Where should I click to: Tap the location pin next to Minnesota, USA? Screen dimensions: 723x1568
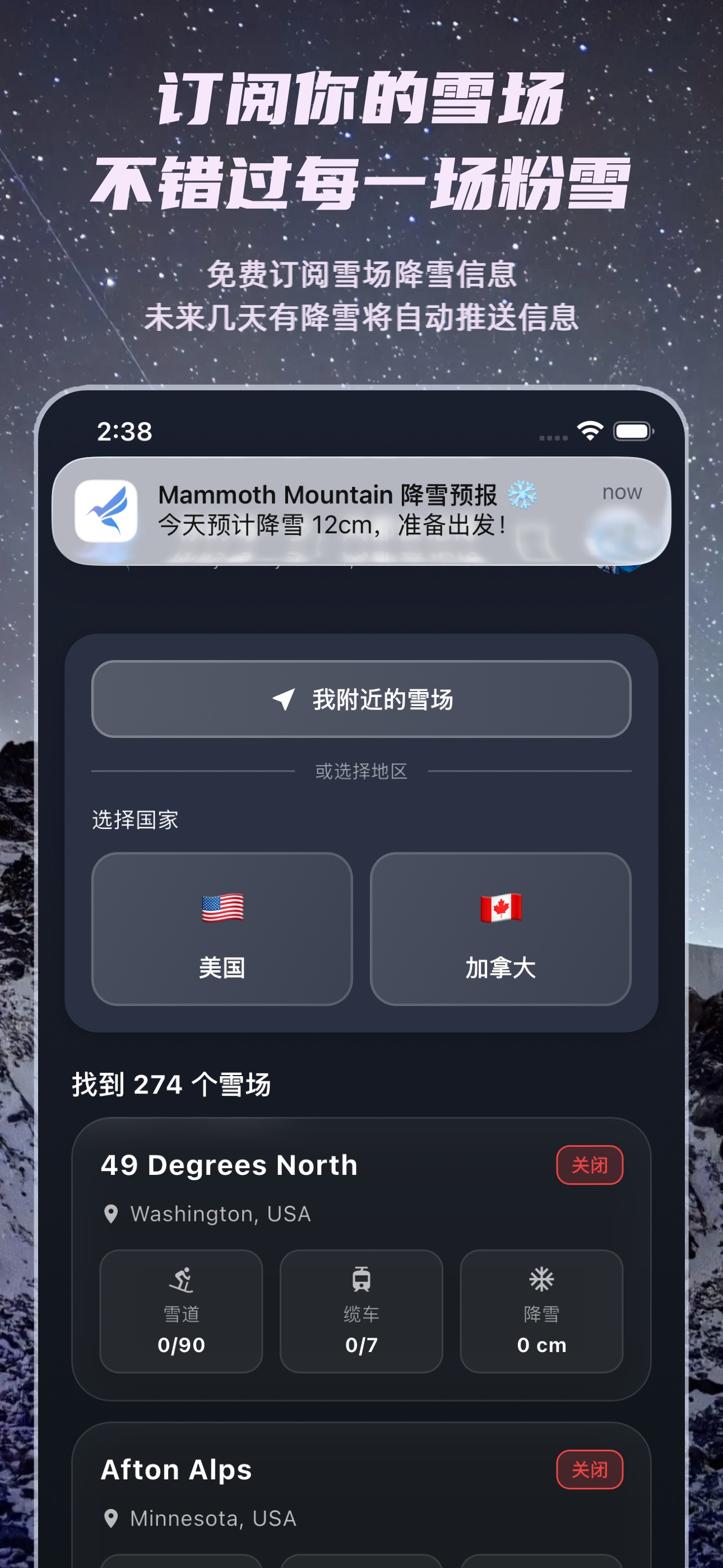pyautogui.click(x=112, y=1519)
